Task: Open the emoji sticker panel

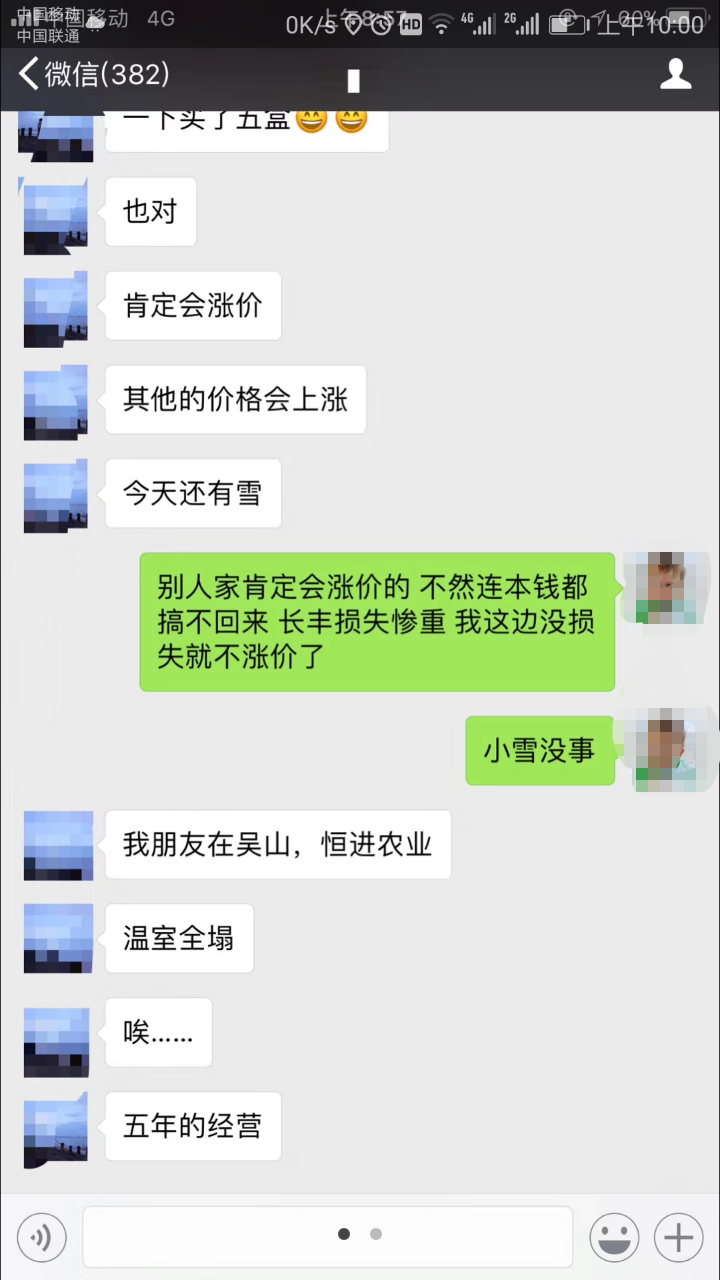Action: click(x=614, y=1238)
